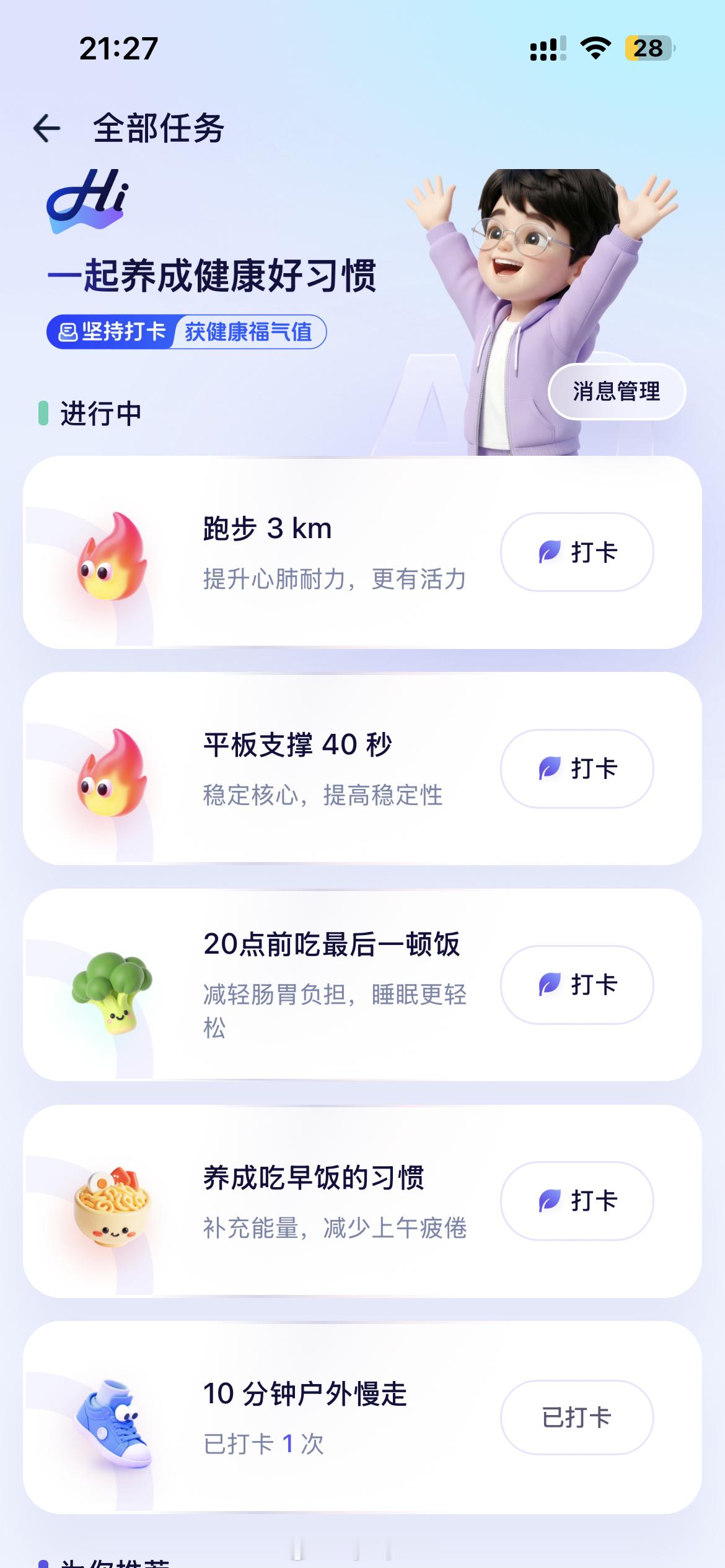Image resolution: width=725 pixels, height=1568 pixels.
Task: Open the 养成吃早饭的习惯 task card
Action: [x=362, y=1201]
